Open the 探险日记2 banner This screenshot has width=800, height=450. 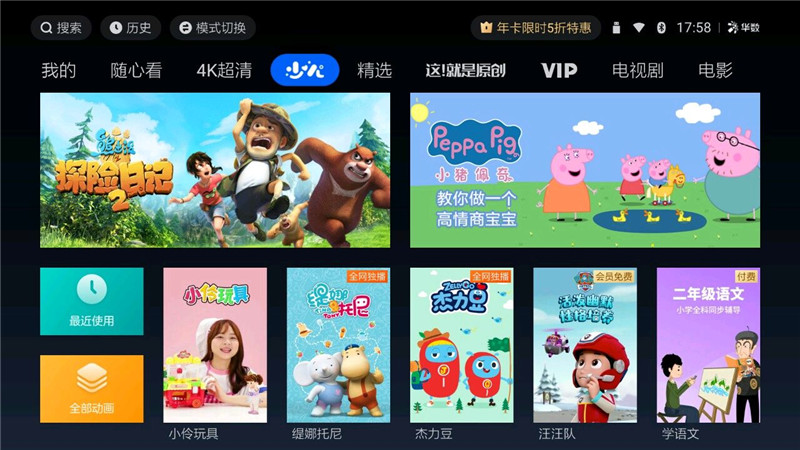pos(215,170)
